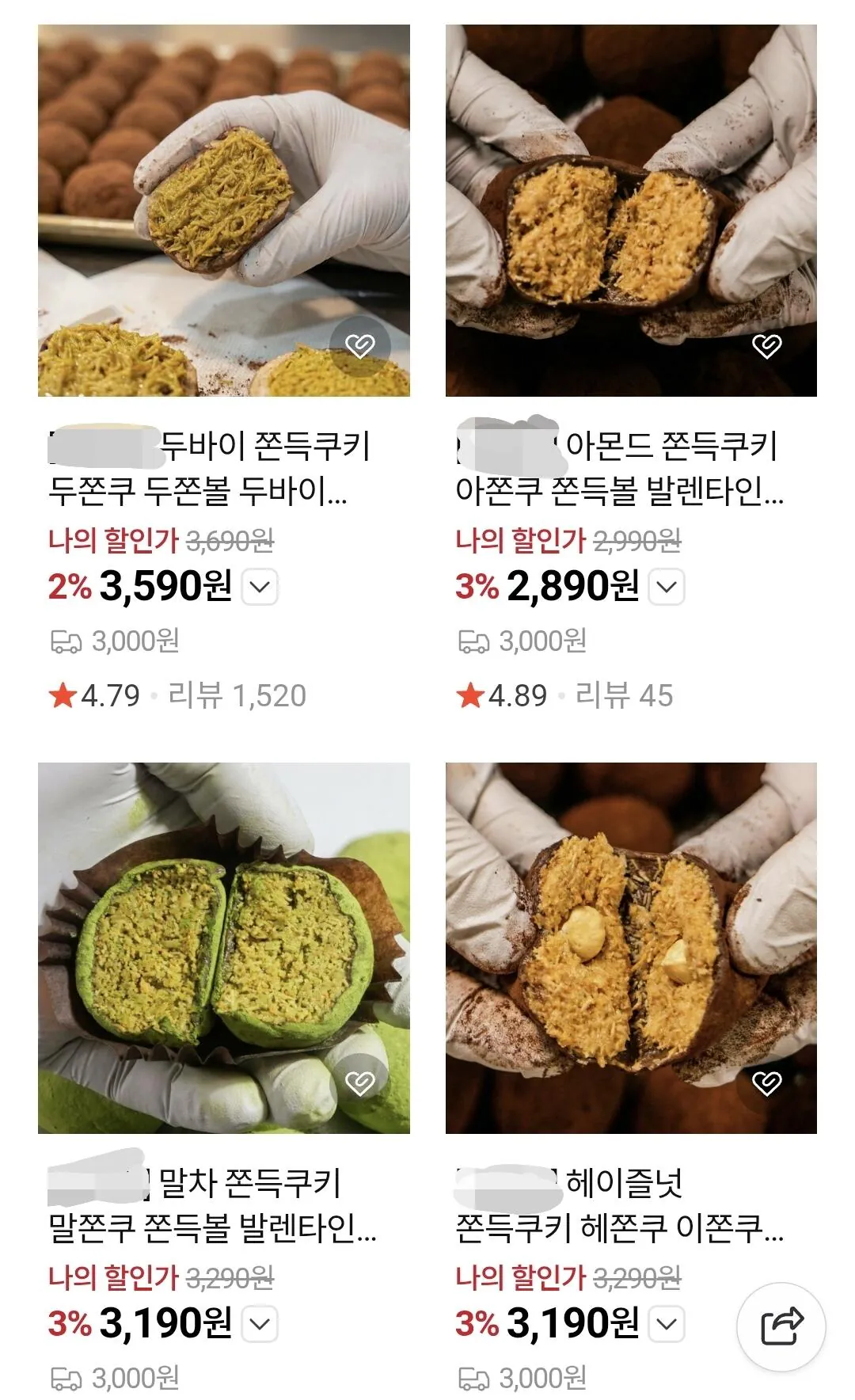
Task: Toggle the wishlist heart on the almond cookie image
Action: (766, 346)
